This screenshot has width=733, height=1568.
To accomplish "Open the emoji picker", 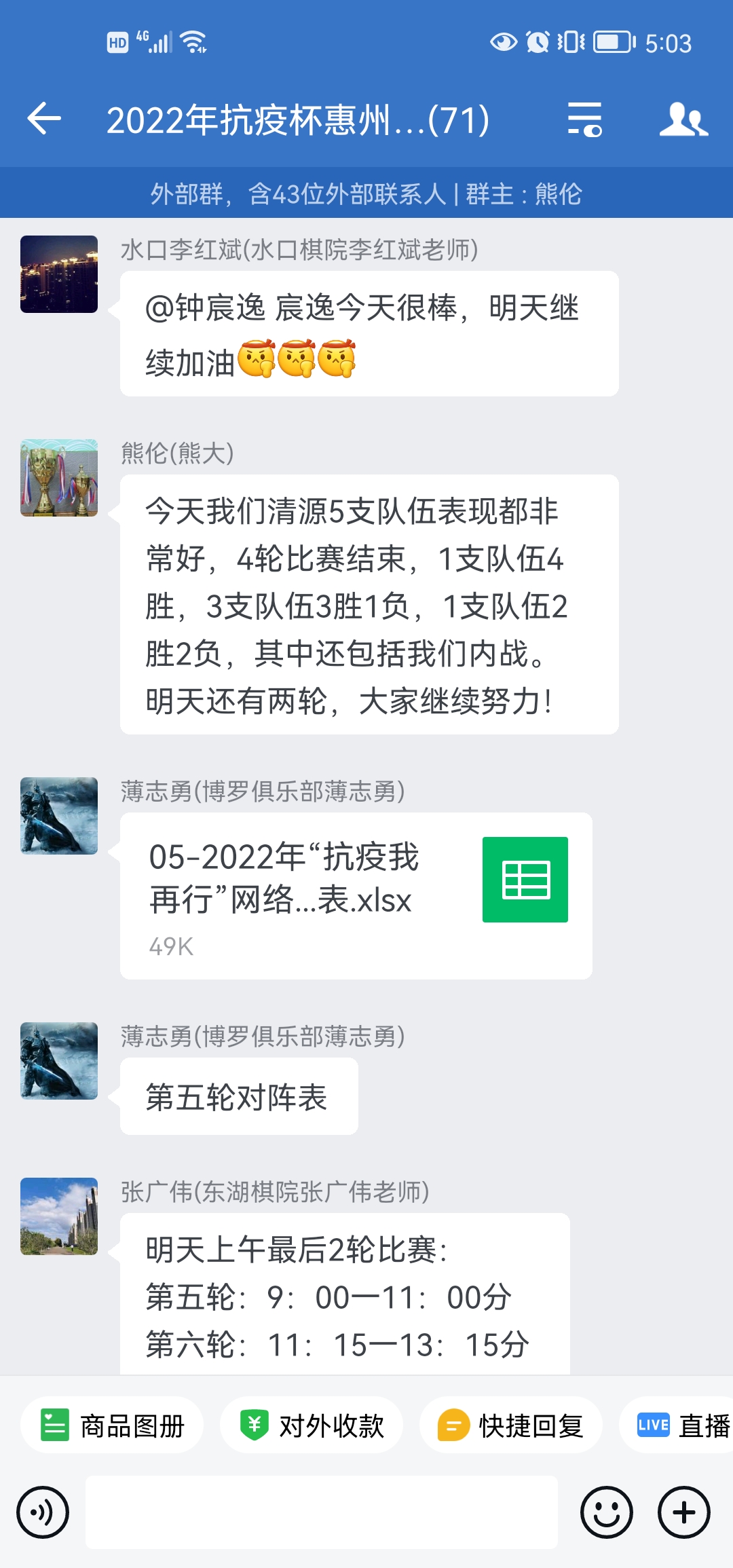I will (606, 1512).
